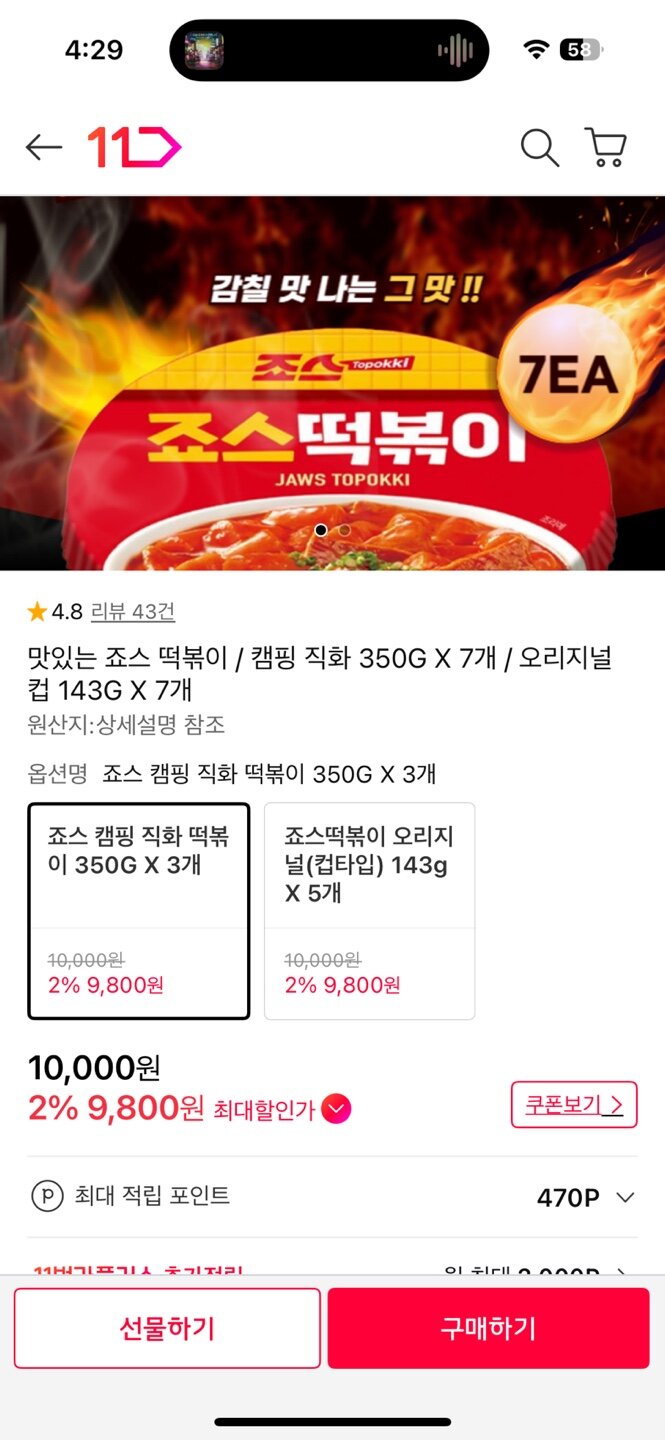Open the 죠스떡볶이 product banner image

(x=332, y=383)
